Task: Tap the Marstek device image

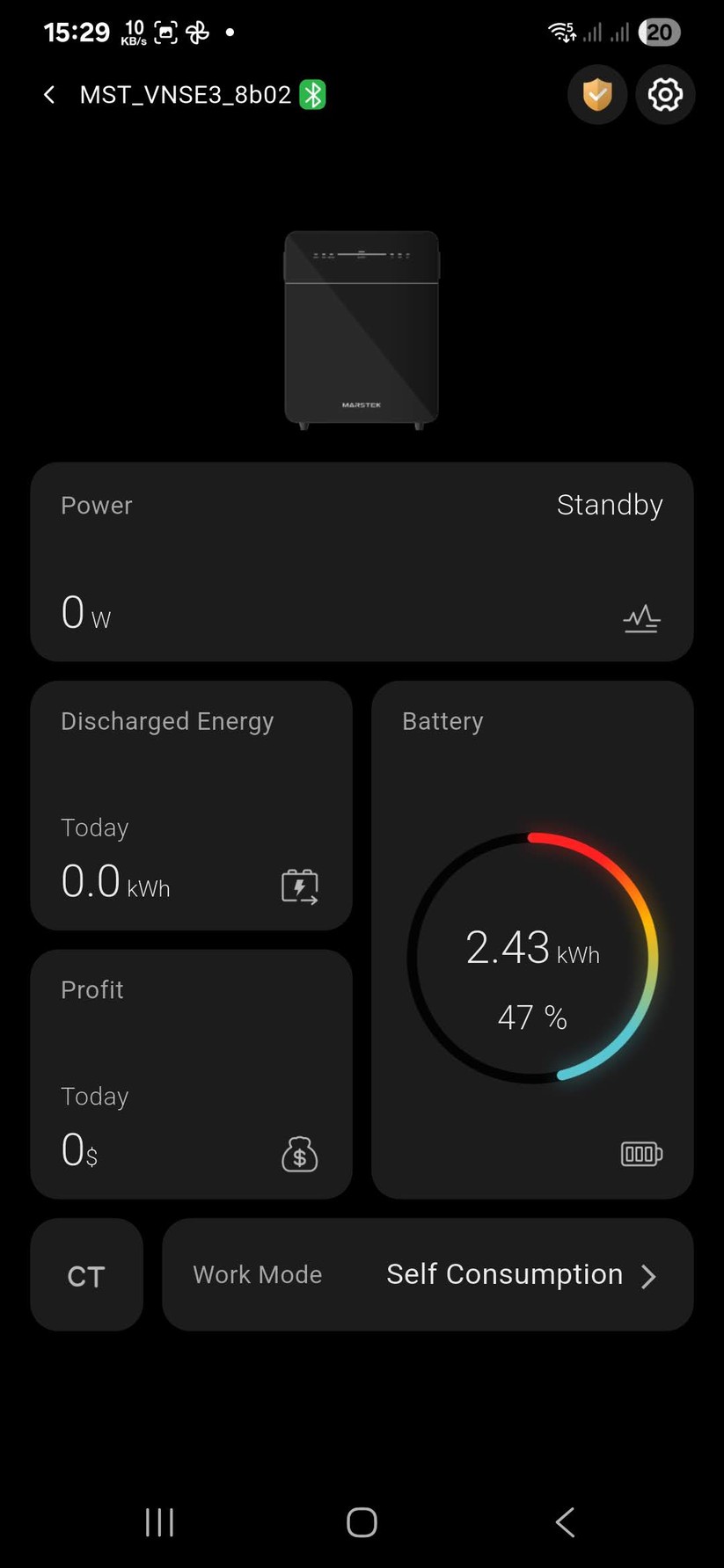Action: tap(362, 329)
